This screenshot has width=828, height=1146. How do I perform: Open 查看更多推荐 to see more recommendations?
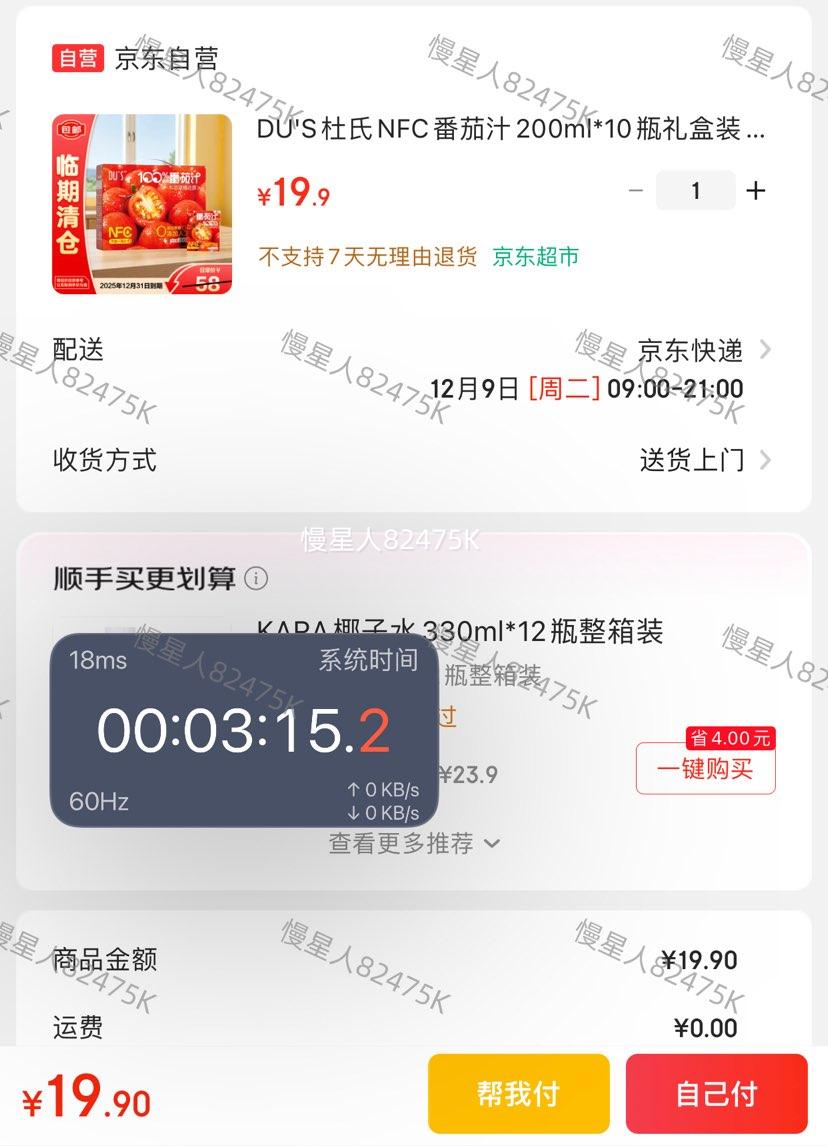pyautogui.click(x=413, y=843)
